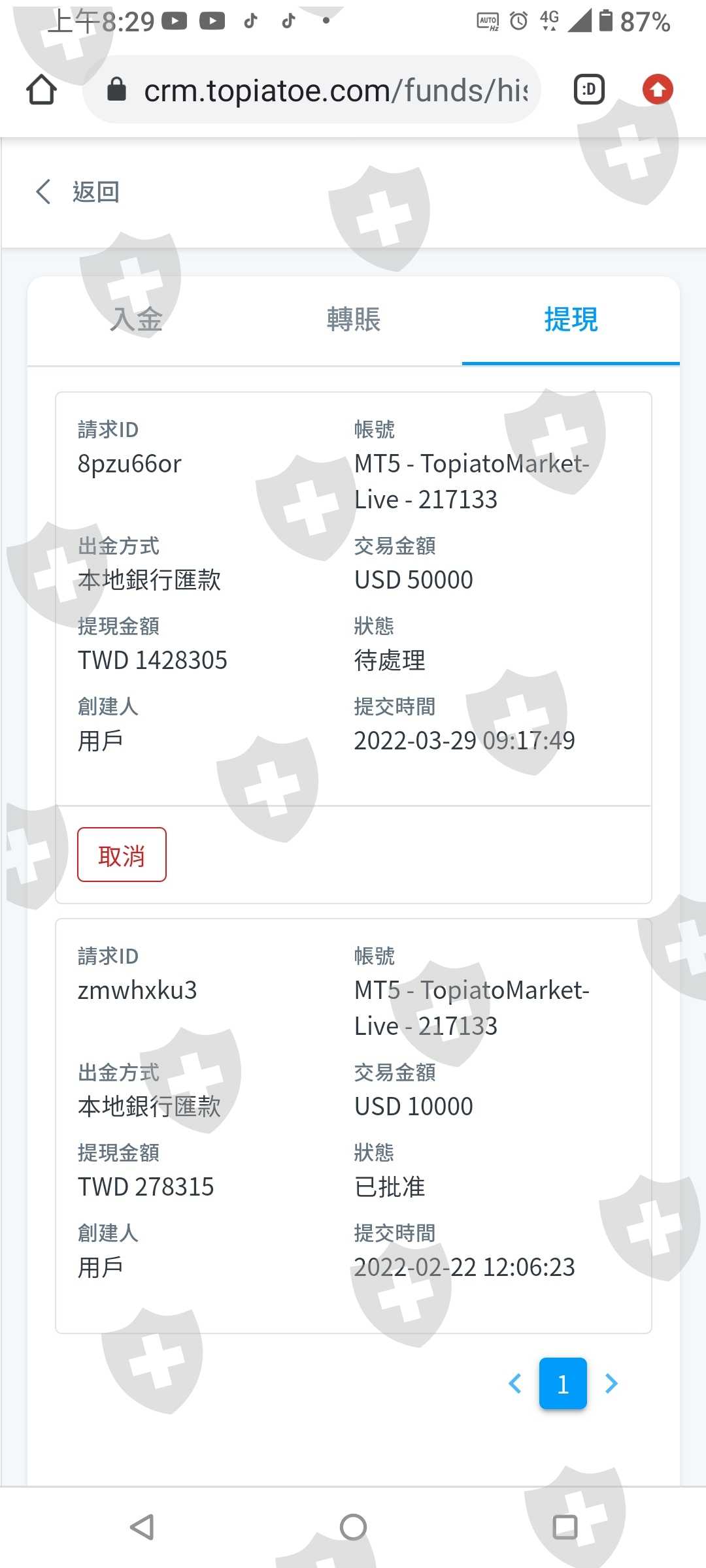Viewport: 706px width, 1568px height.
Task: Go to the next page arrow
Action: [611, 1383]
